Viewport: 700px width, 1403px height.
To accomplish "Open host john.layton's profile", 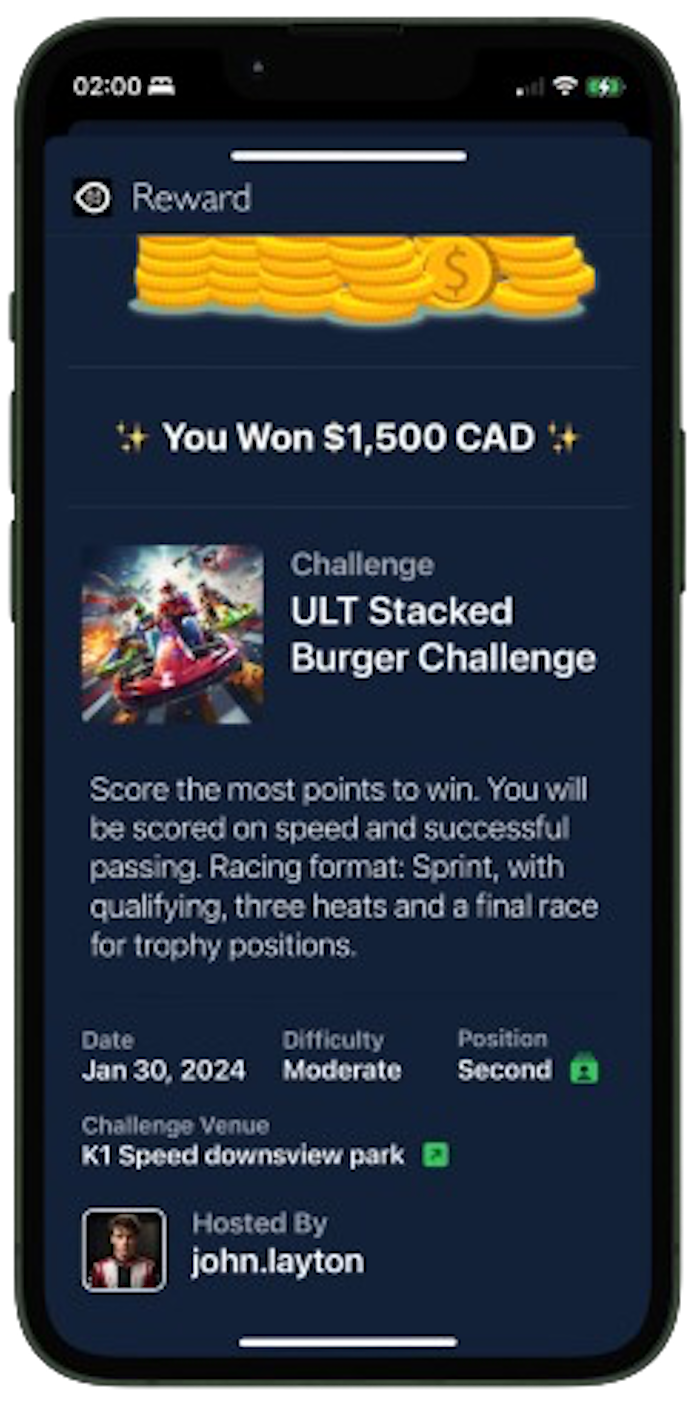I will [x=124, y=1249].
